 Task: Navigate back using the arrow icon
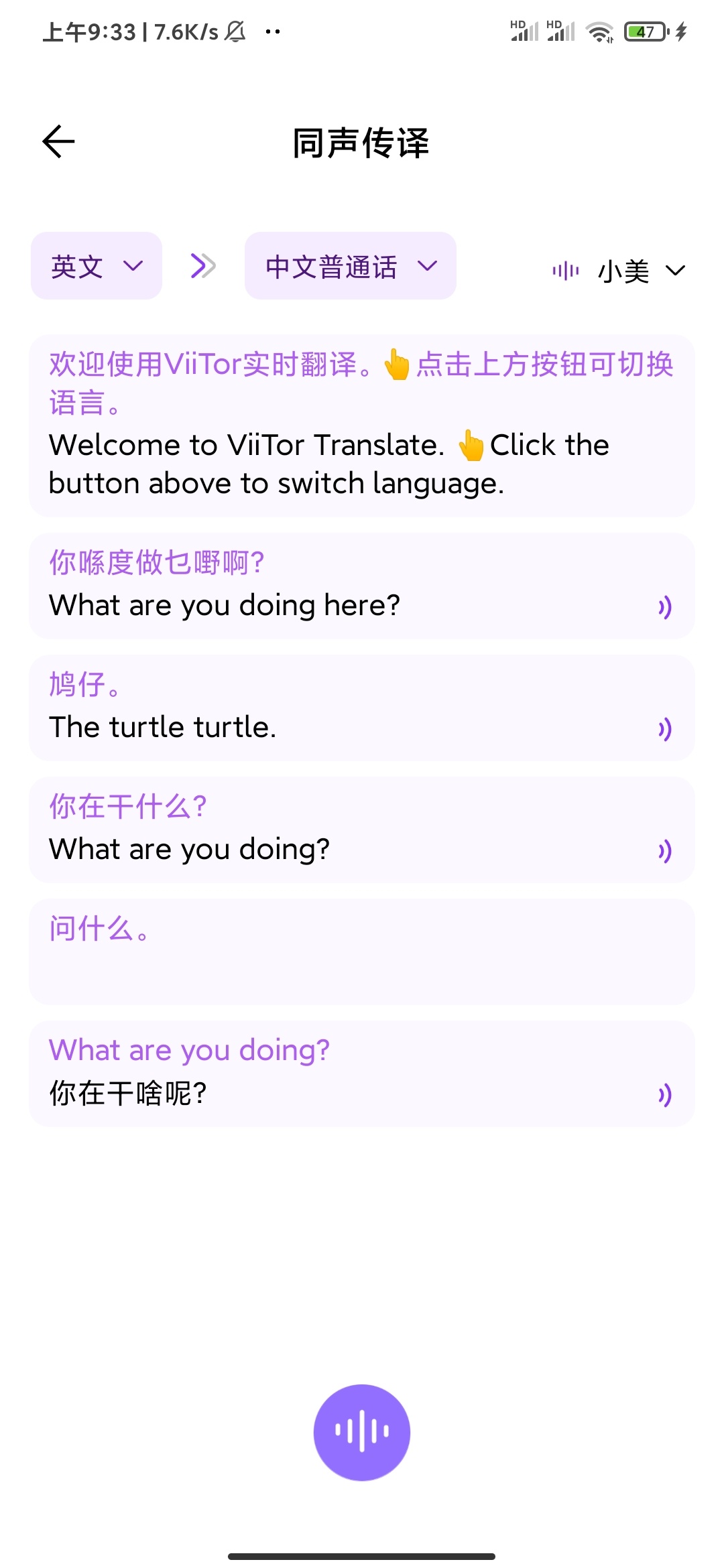pyautogui.click(x=57, y=142)
